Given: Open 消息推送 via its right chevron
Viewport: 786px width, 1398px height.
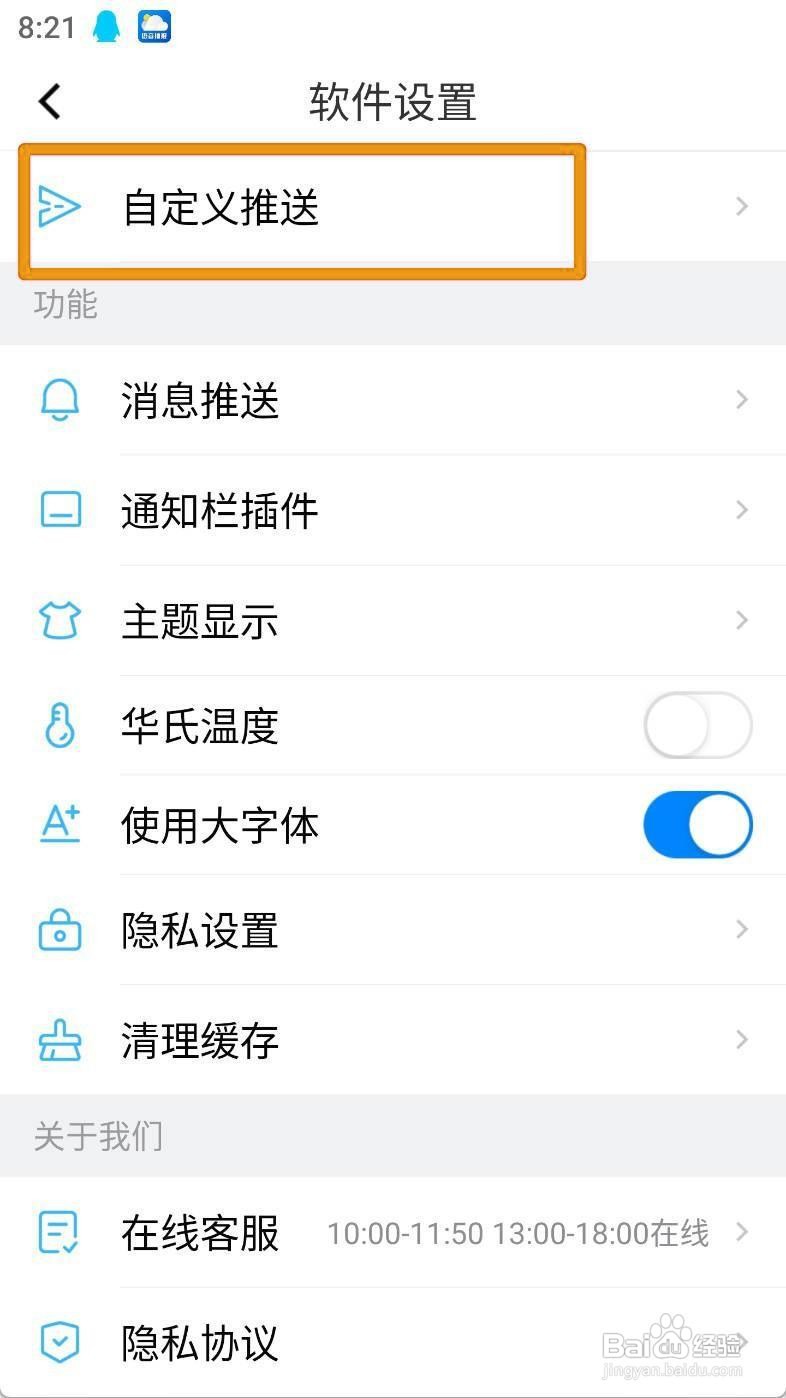Looking at the screenshot, I should (x=742, y=399).
